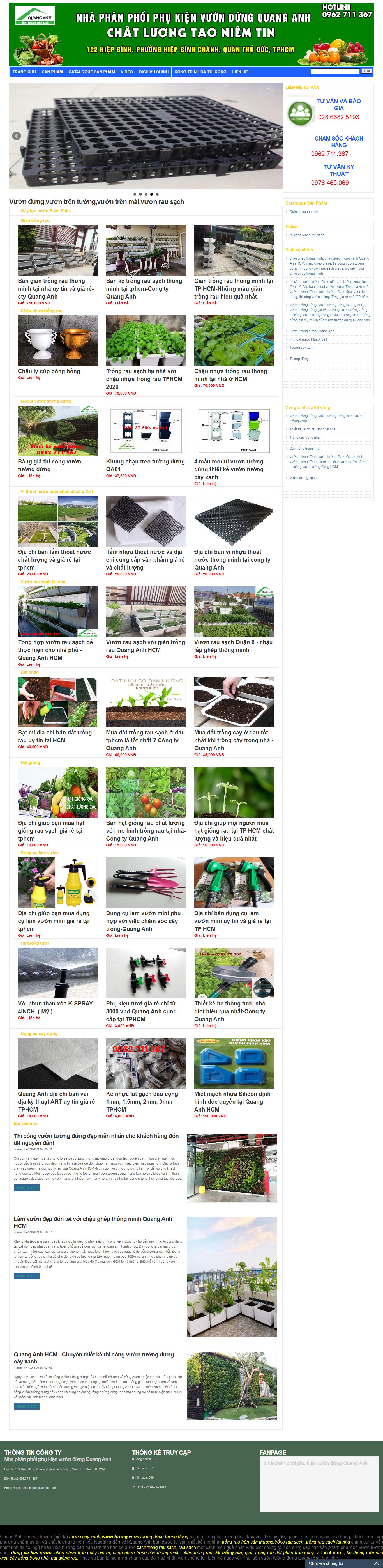Tap the Tìm search button
Viewport: 383px width, 1568px height.
pos(366,71)
